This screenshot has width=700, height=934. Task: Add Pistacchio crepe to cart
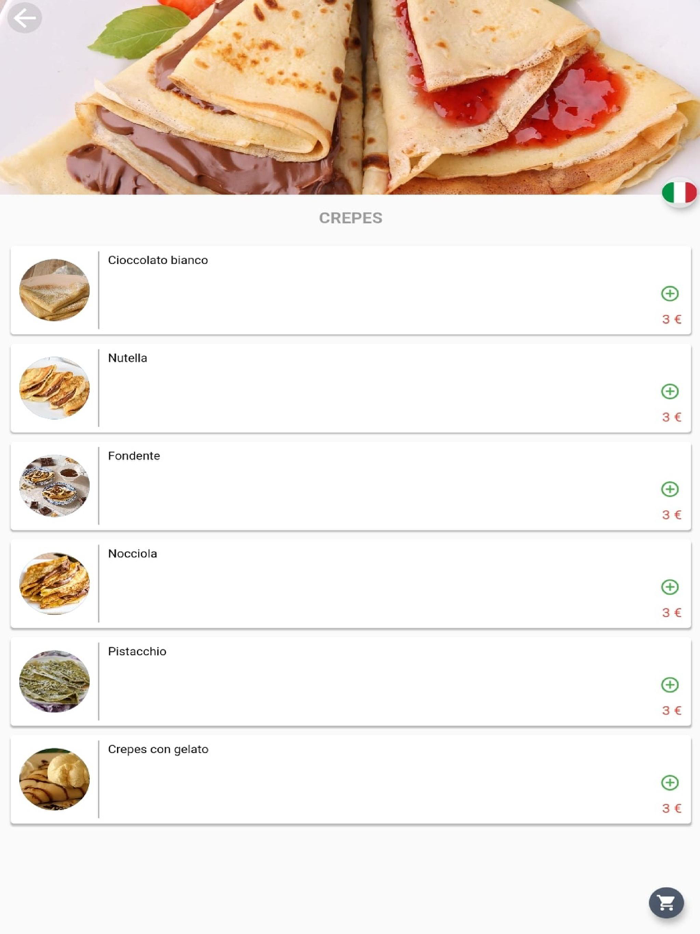coord(670,685)
